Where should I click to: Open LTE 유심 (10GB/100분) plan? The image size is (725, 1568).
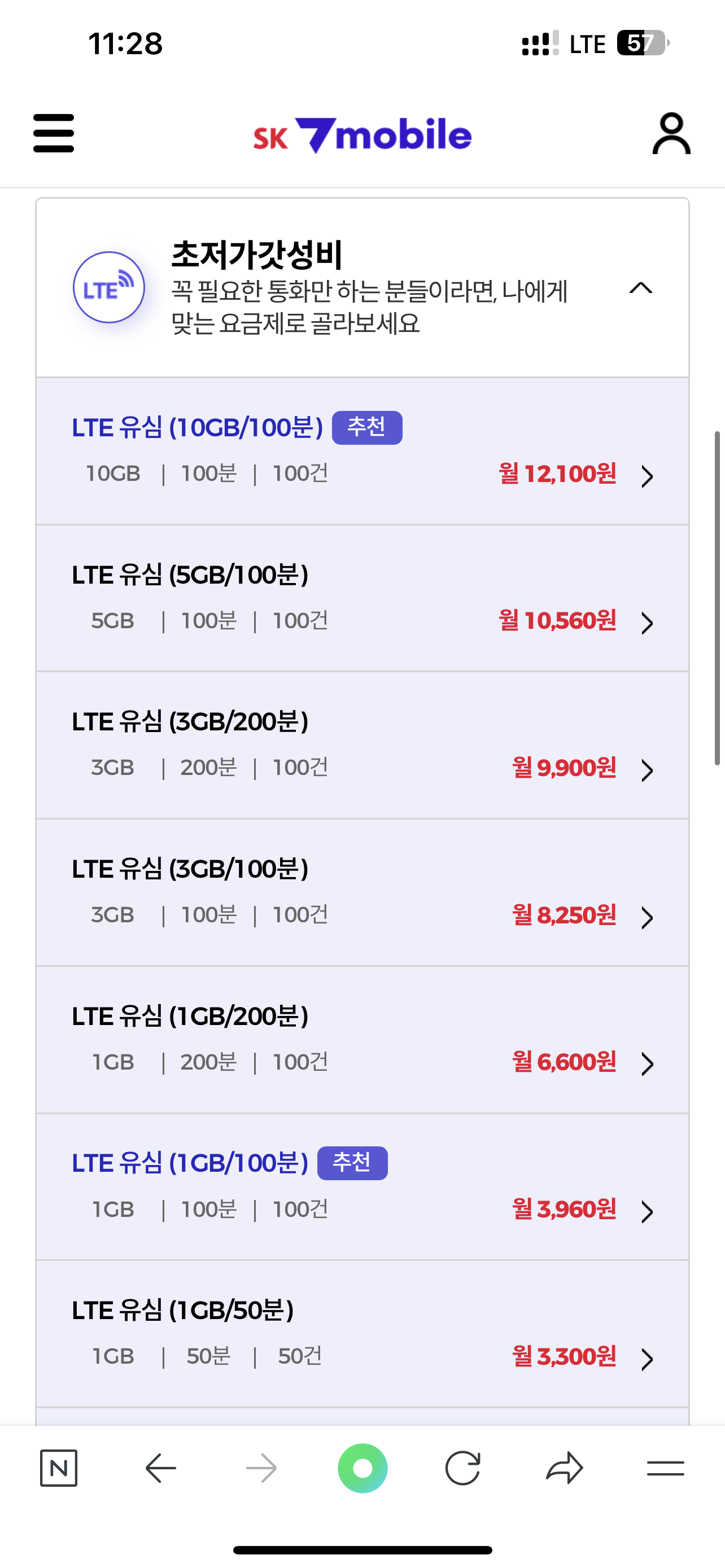click(x=362, y=451)
